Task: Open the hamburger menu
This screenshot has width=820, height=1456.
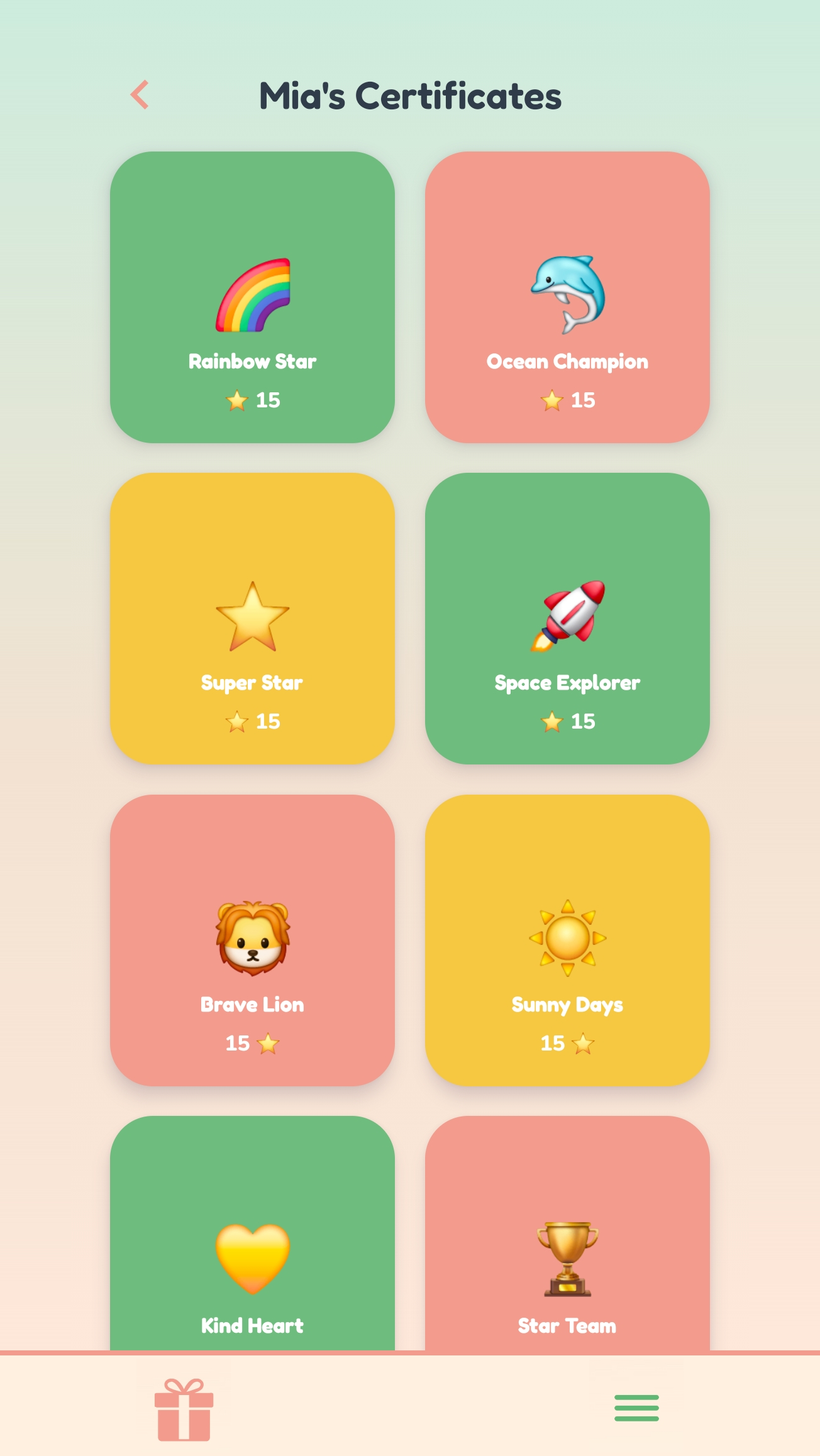Action: pos(636,1408)
